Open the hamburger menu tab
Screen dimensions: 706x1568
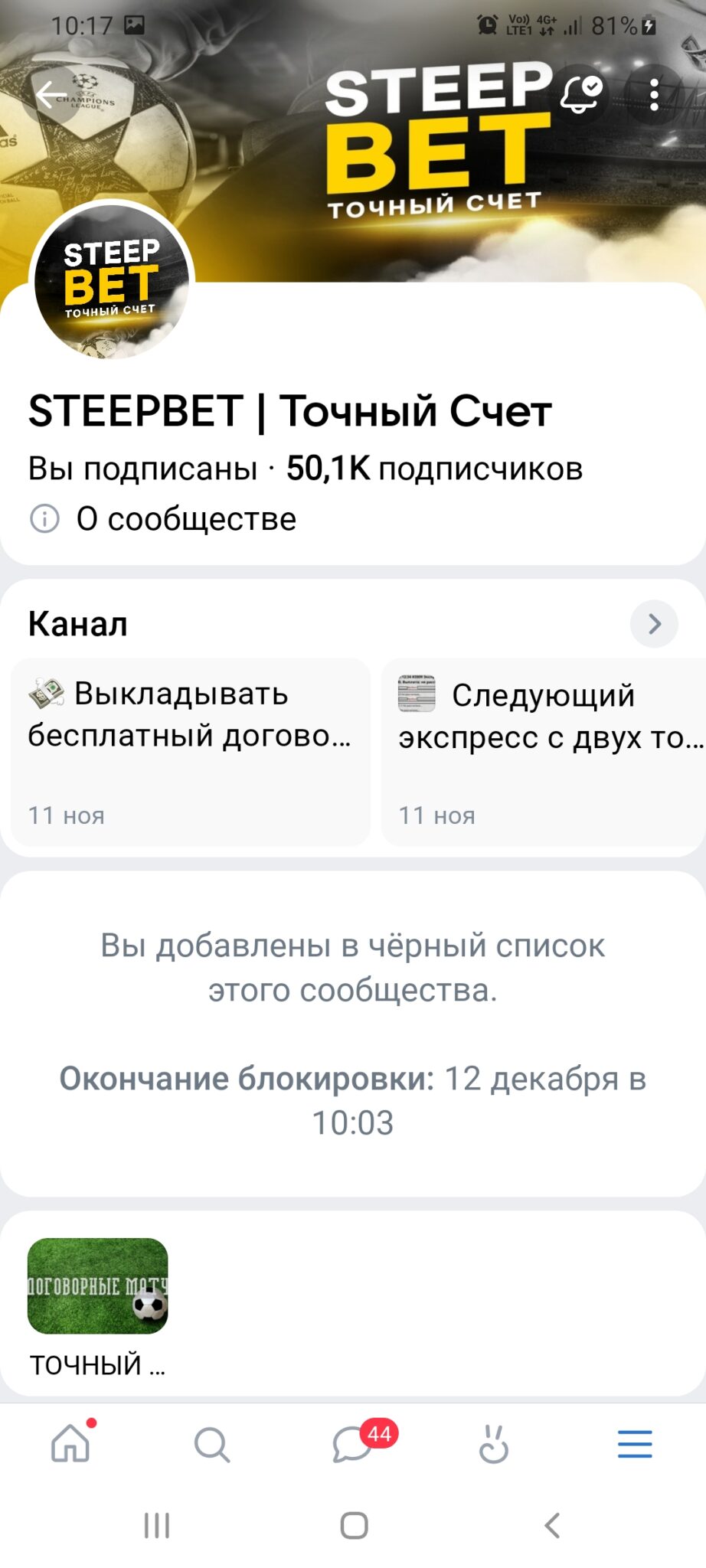click(x=635, y=1444)
